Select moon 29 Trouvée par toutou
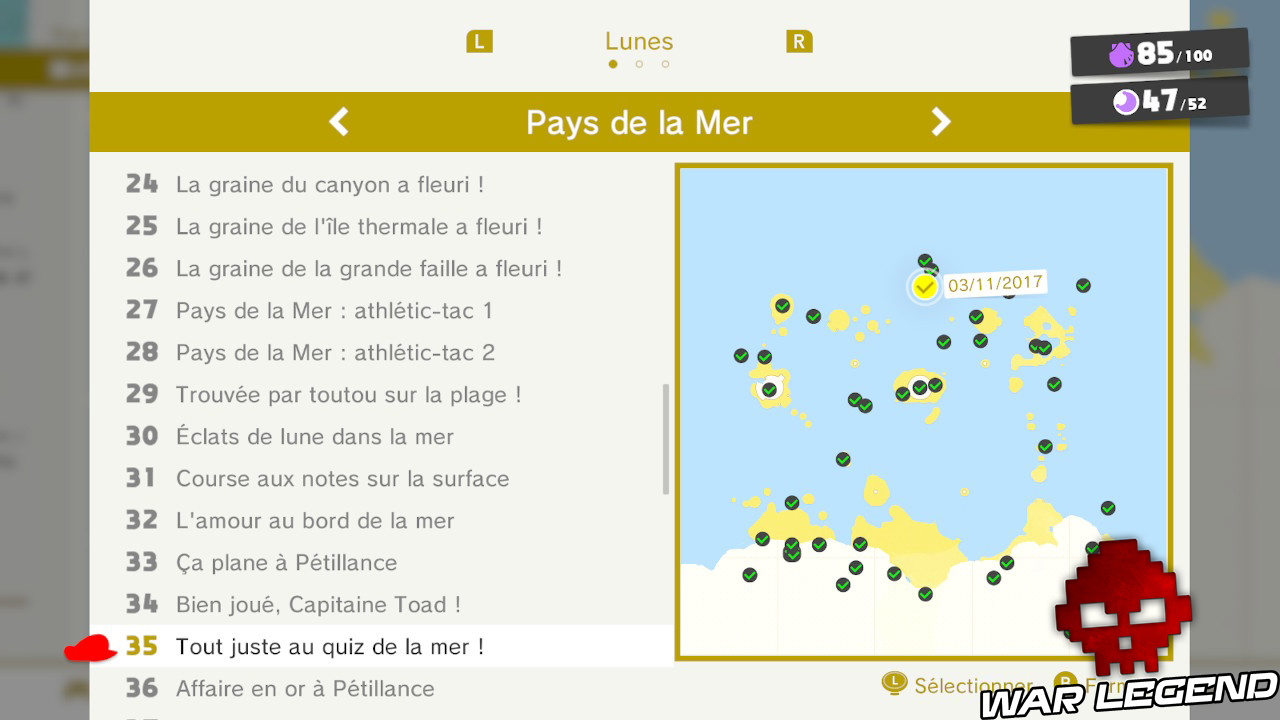 click(348, 395)
